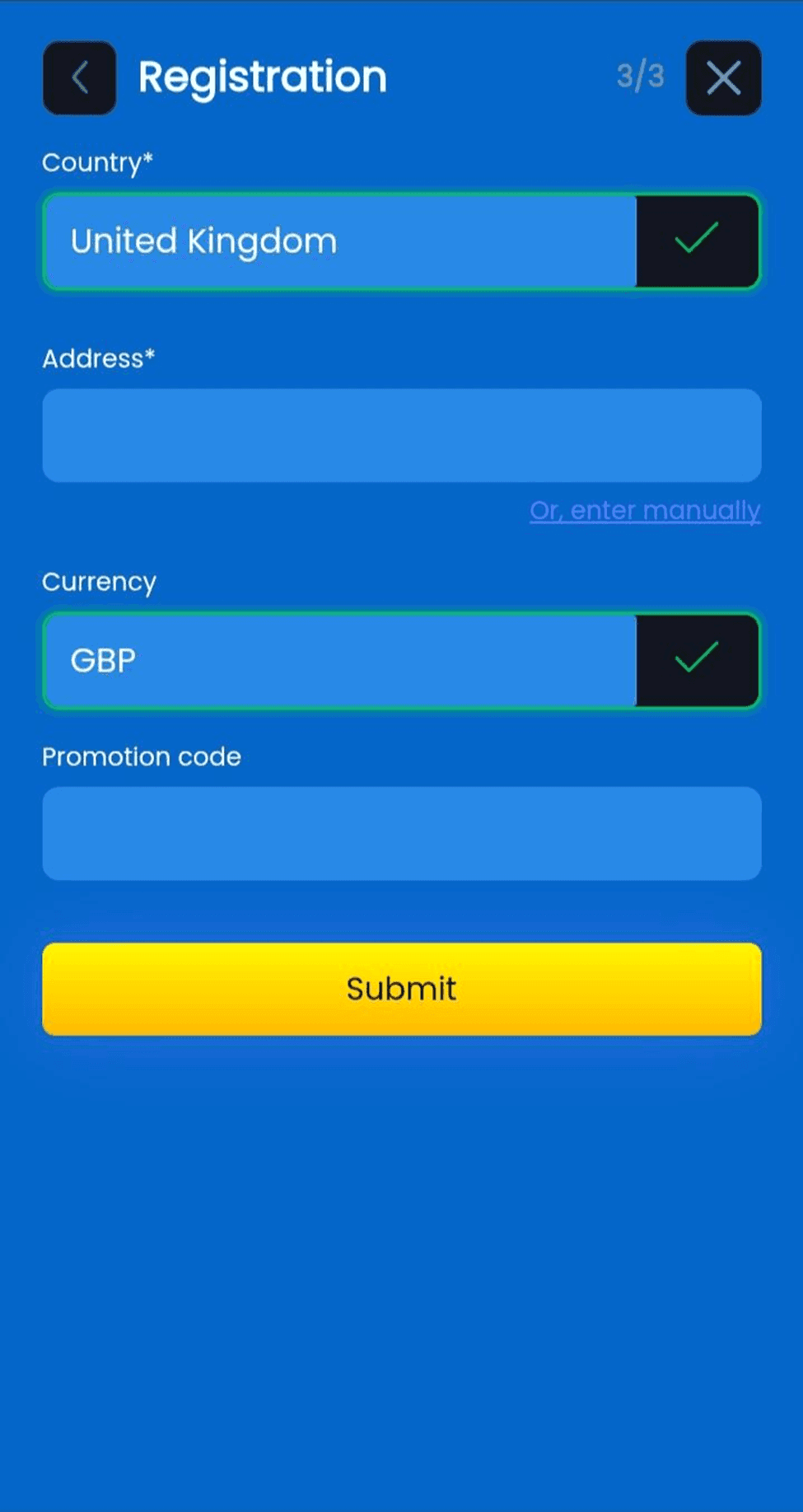Open the Country dropdown showing United Kingdom
The height and width of the screenshot is (1512, 803).
coord(339,241)
